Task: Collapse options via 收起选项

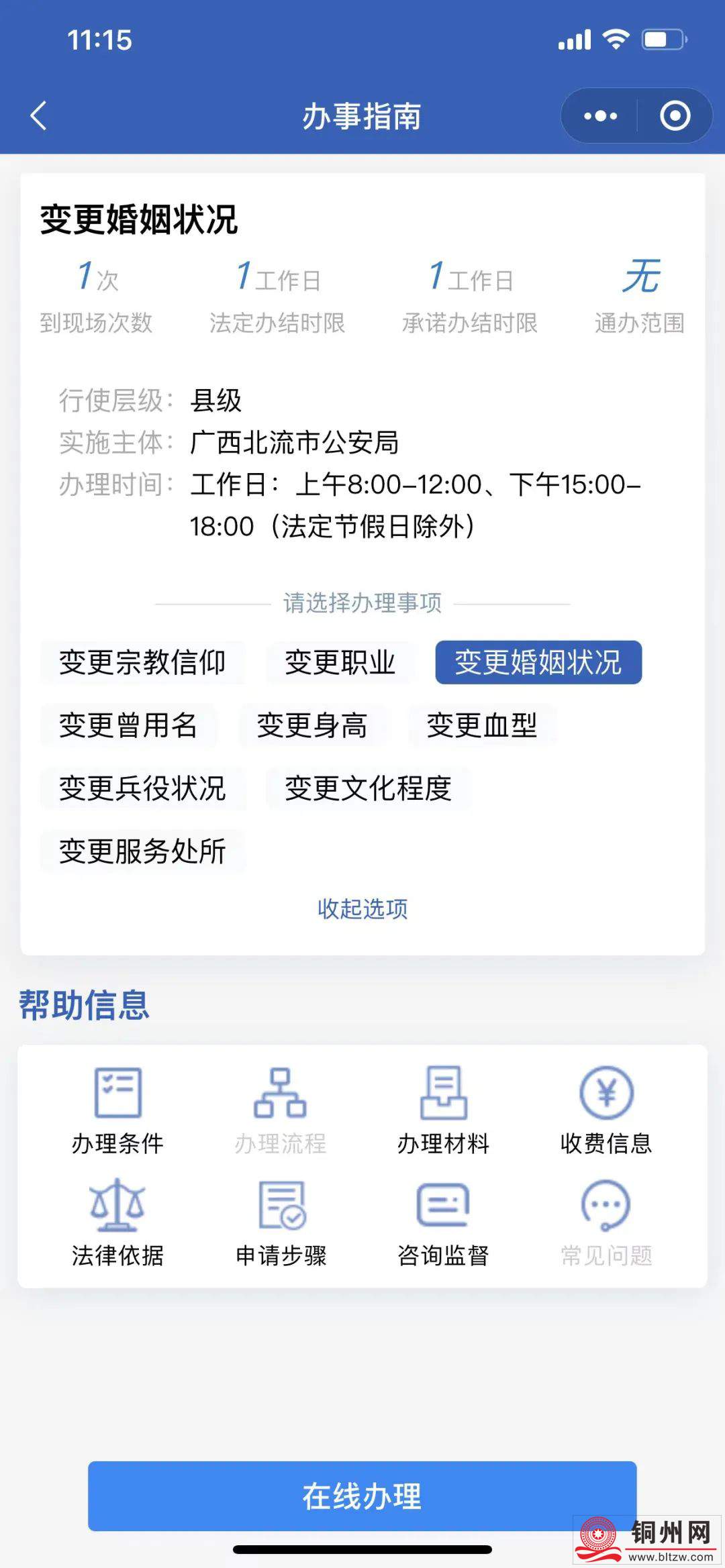Action: tap(362, 909)
